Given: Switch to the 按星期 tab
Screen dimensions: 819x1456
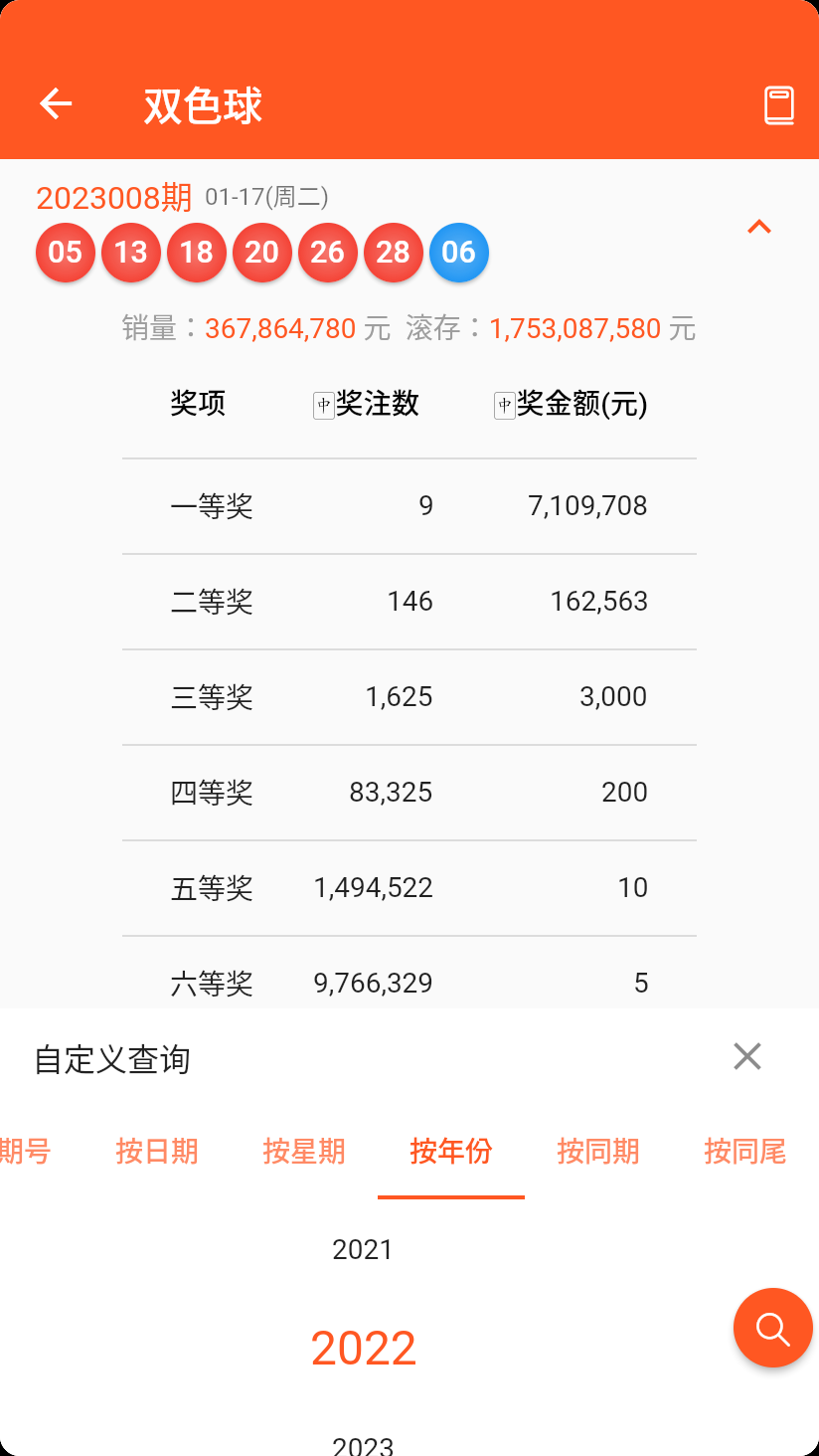Looking at the screenshot, I should pos(304,1152).
